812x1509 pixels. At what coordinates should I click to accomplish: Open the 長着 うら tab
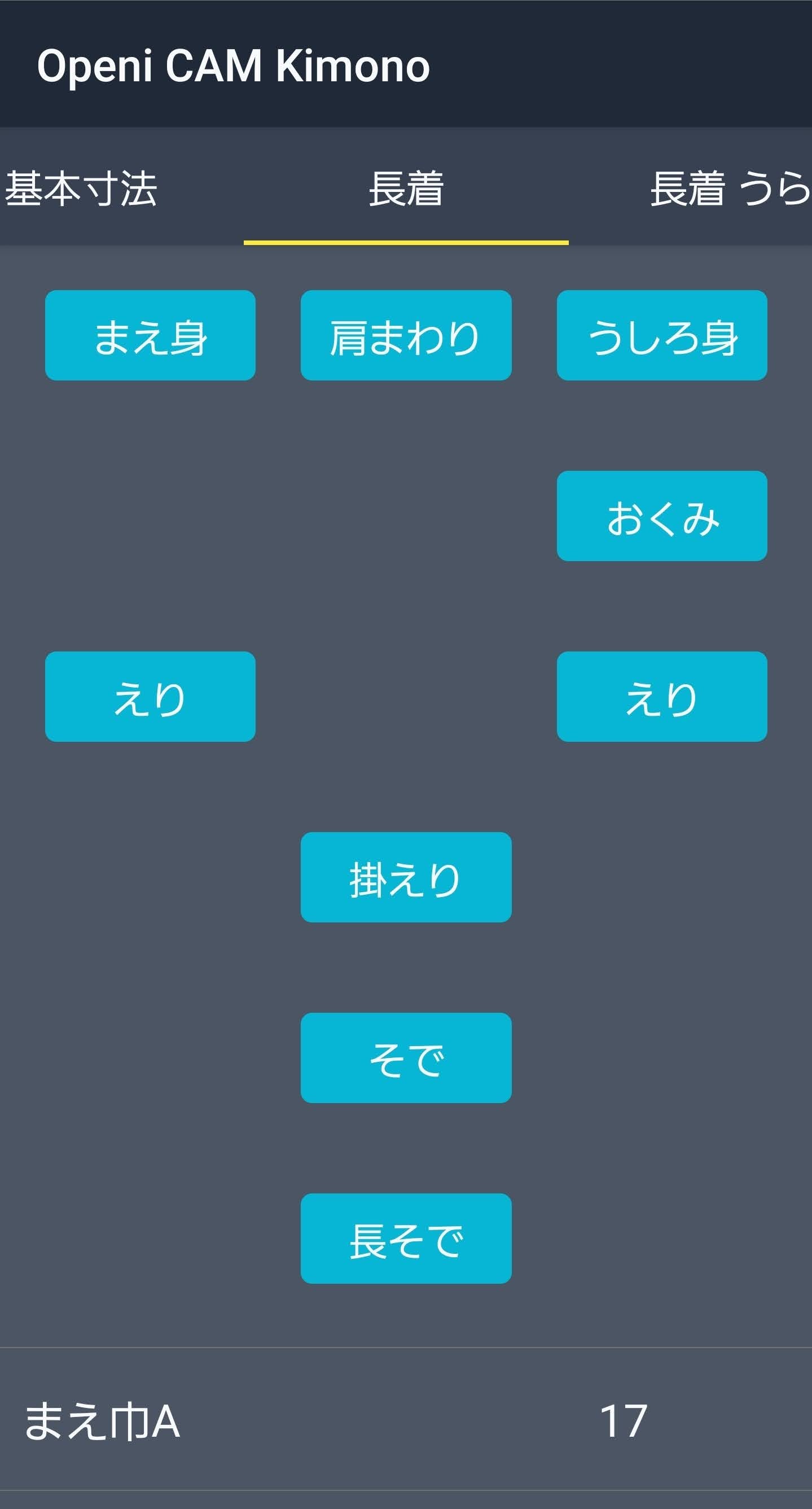pos(729,189)
